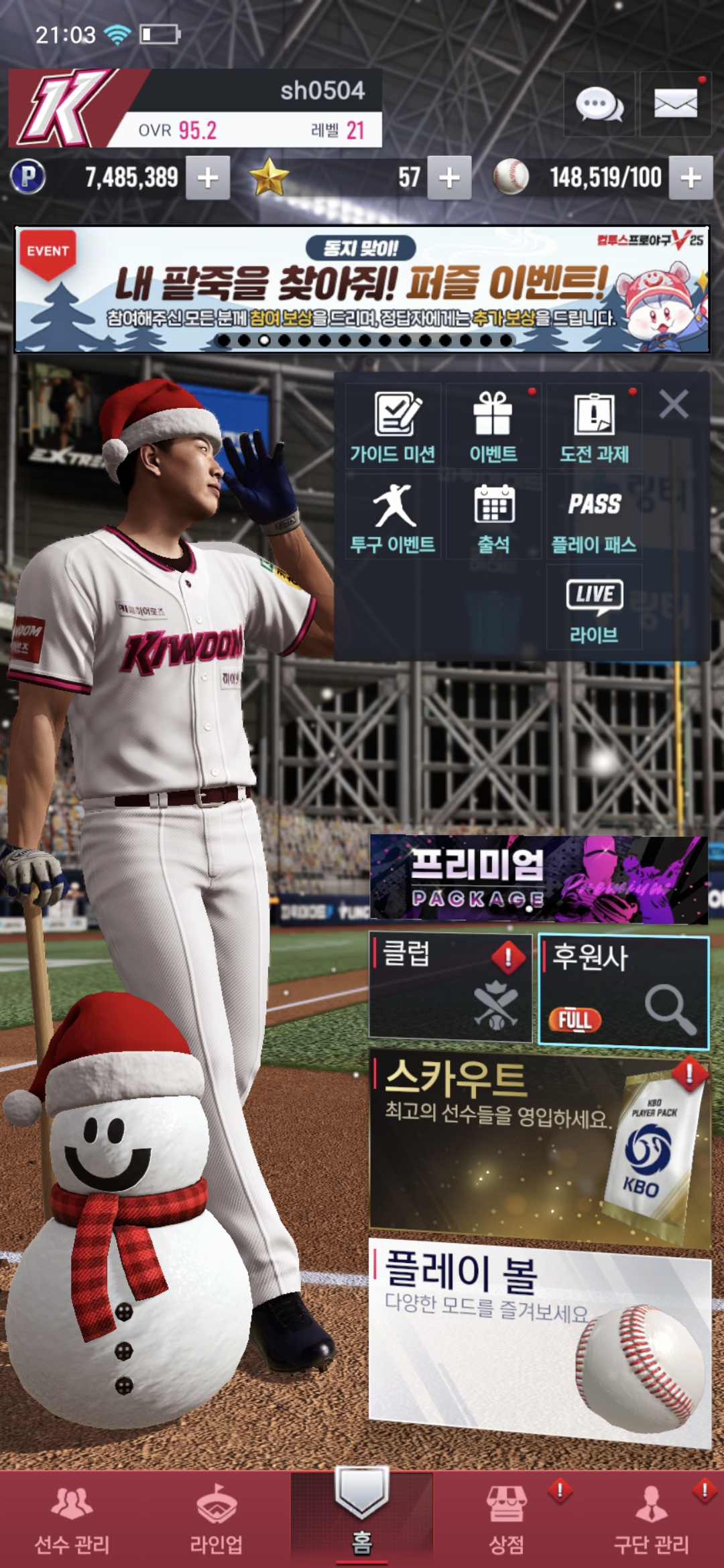Close the quick menu panel
Screen dimensions: 724x1568
pyautogui.click(x=674, y=405)
